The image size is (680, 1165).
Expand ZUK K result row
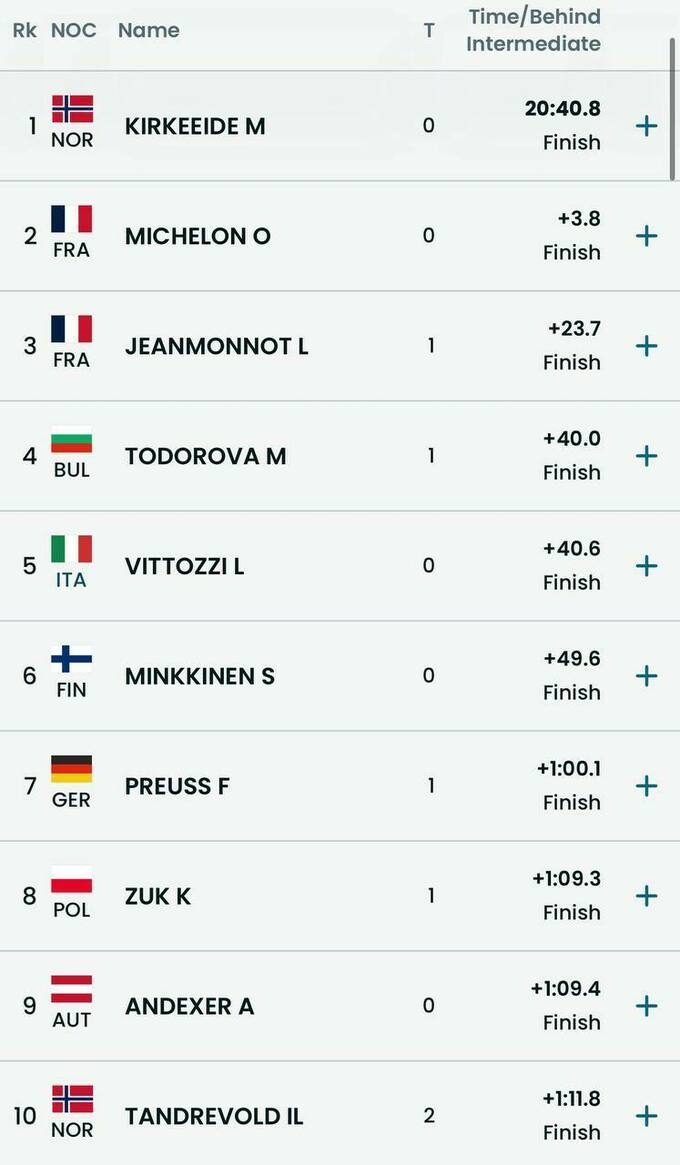tap(647, 896)
